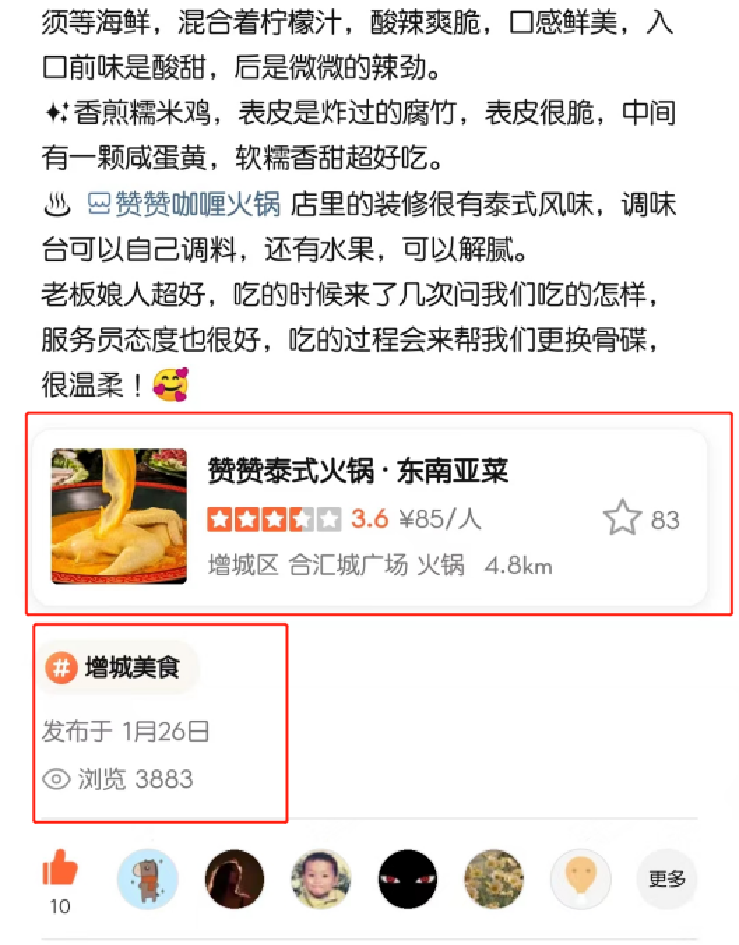Open the 赞赞咖喱火锅 shop link
The width and height of the screenshot is (739, 945).
click(x=185, y=204)
